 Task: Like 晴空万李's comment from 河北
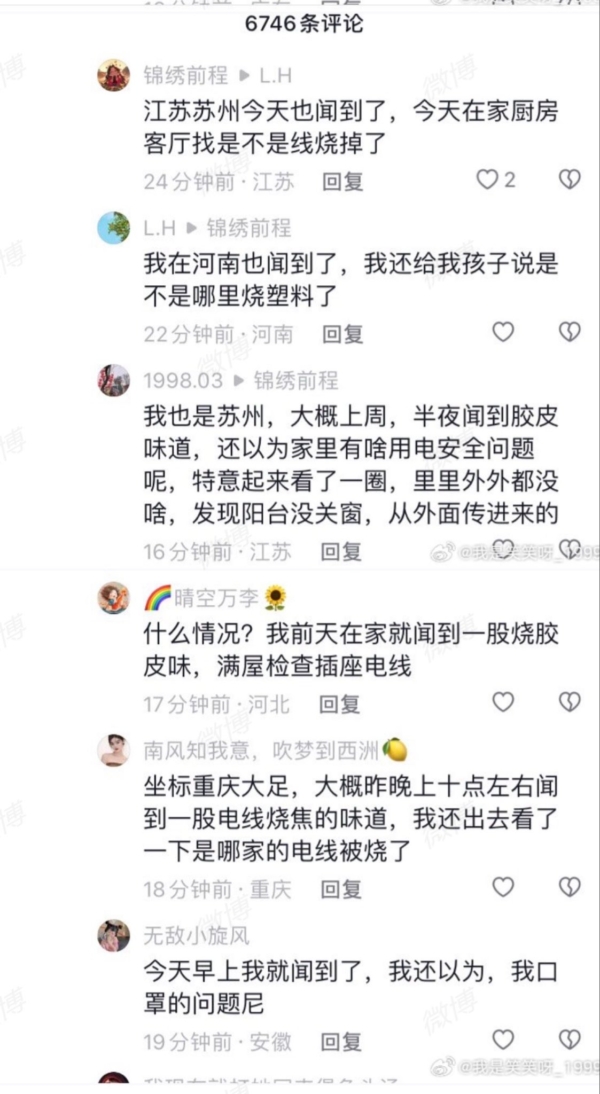point(503,702)
